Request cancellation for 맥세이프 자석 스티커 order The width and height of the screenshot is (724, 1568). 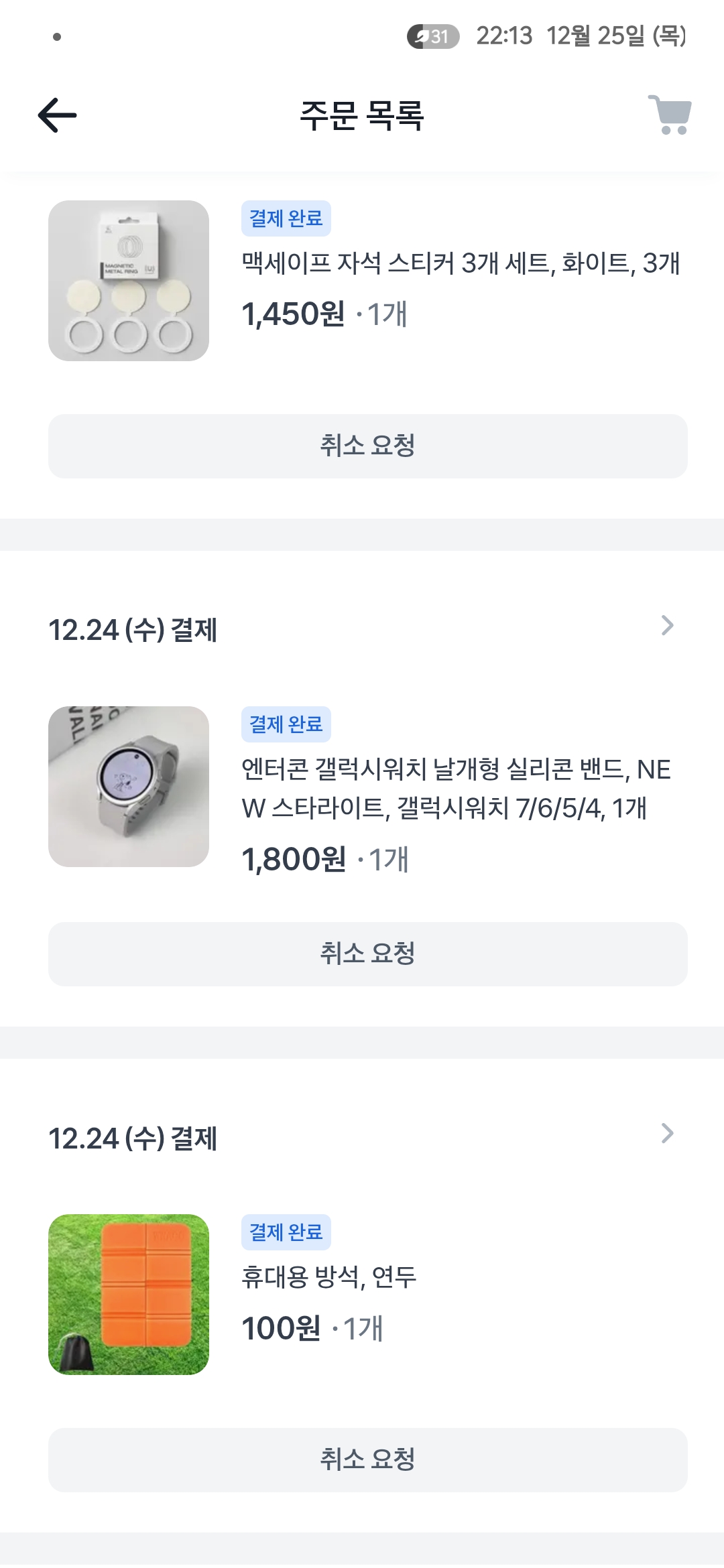coord(367,446)
